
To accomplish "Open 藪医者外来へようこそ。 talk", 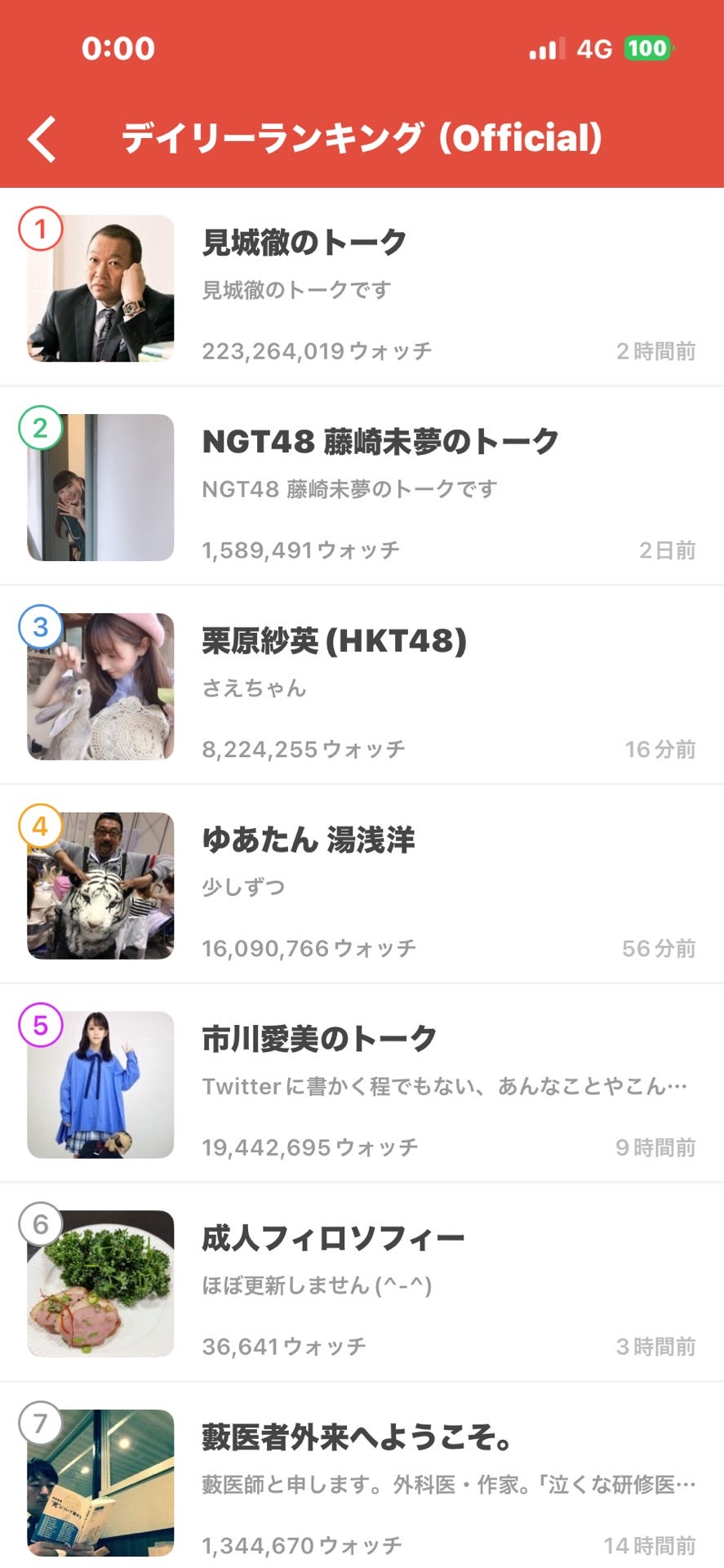I will pyautogui.click(x=362, y=1477).
